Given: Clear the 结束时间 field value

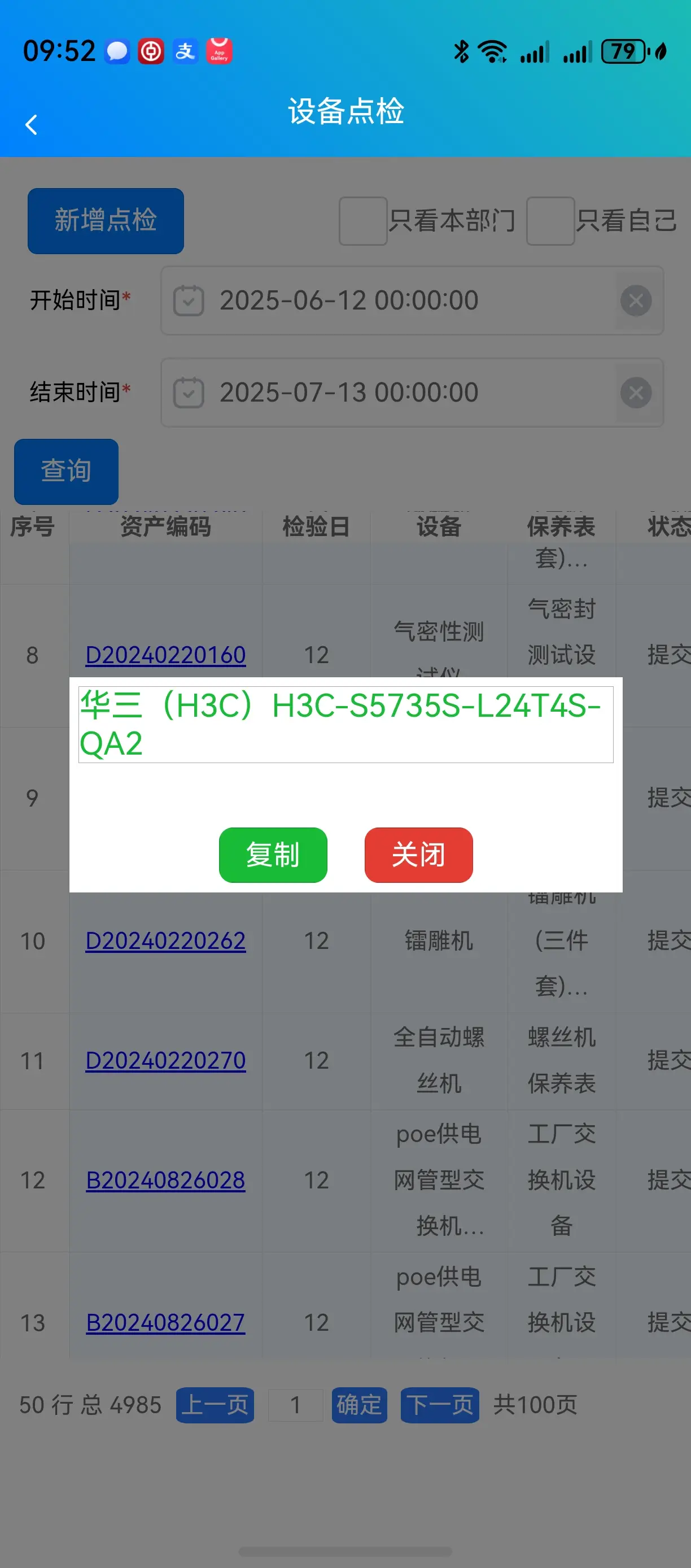Looking at the screenshot, I should click(636, 393).
